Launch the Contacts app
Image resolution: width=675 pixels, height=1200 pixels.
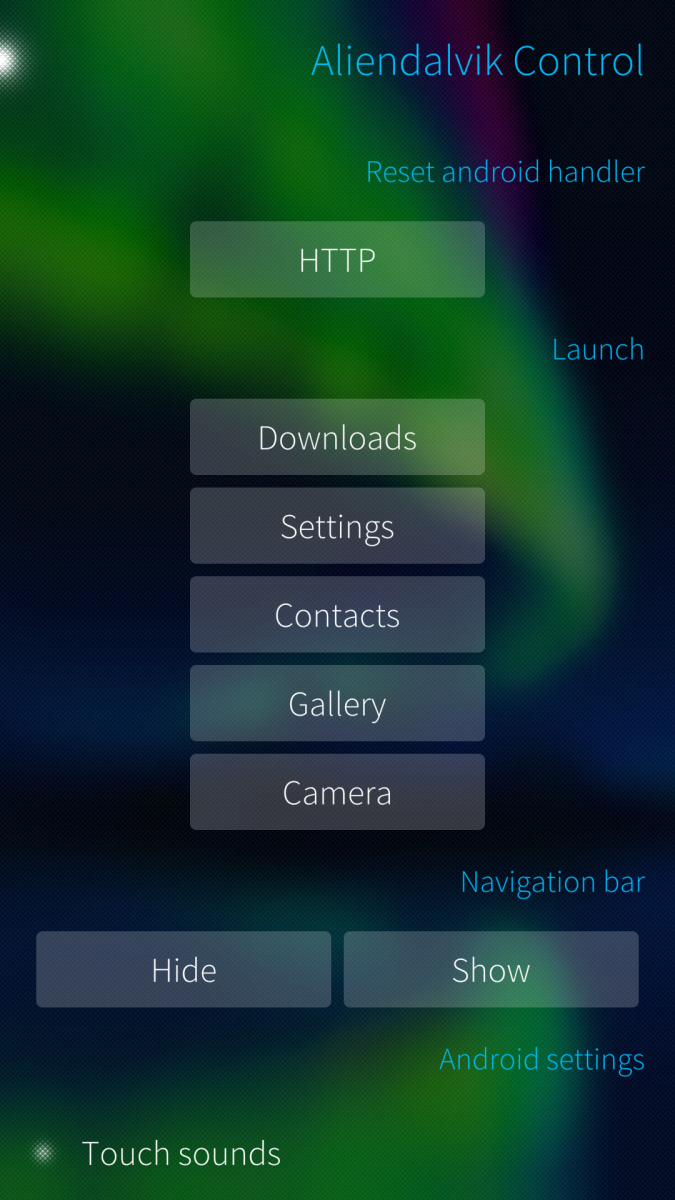[337, 615]
